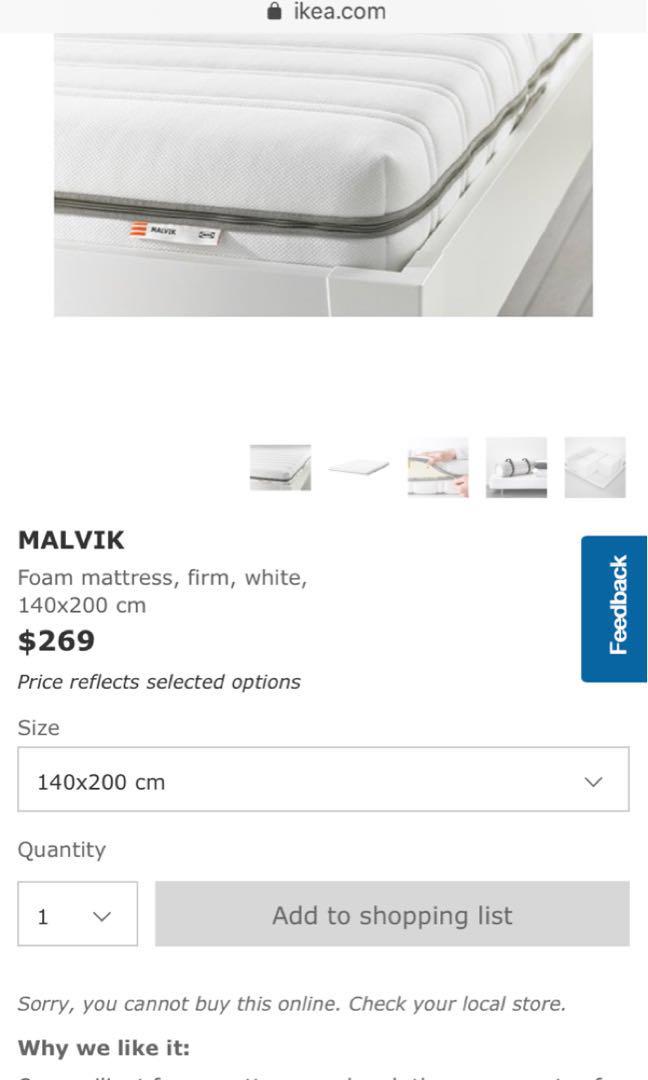Select the last product thumbnail image

(x=594, y=467)
